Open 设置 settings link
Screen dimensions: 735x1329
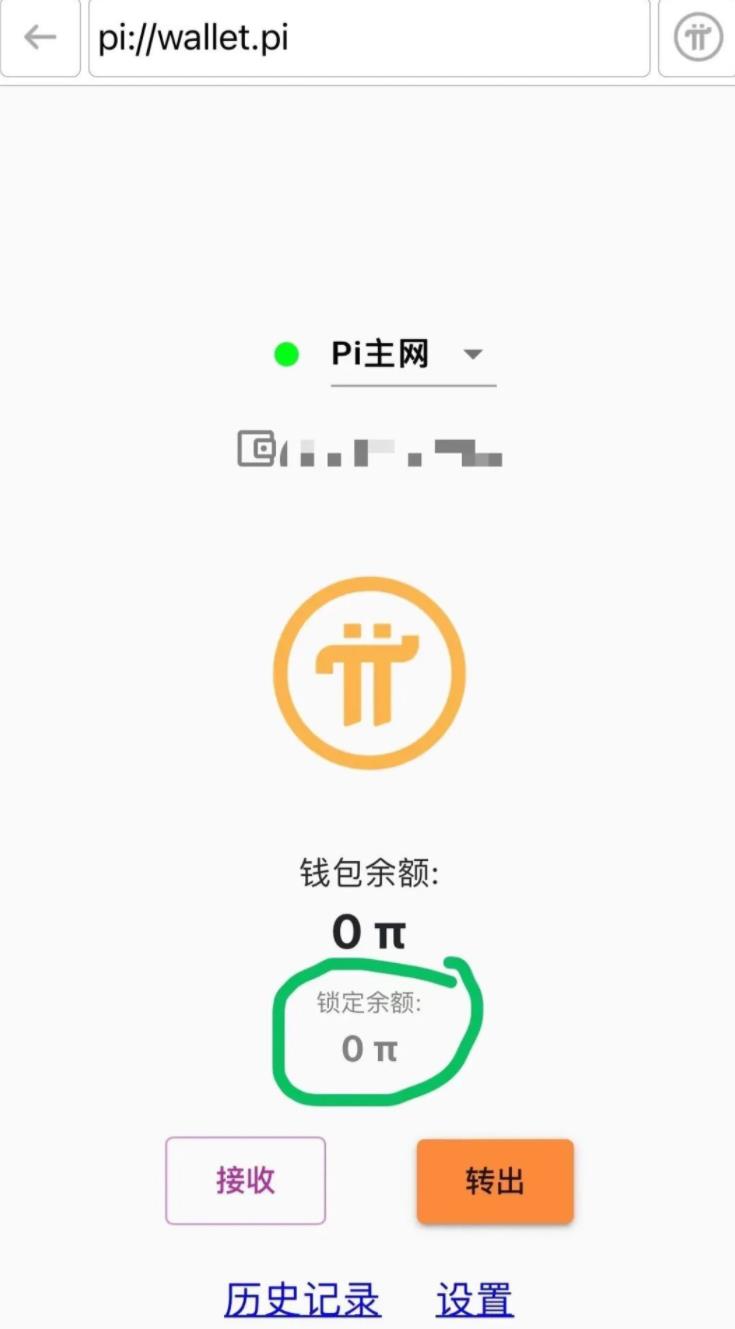(x=475, y=1299)
